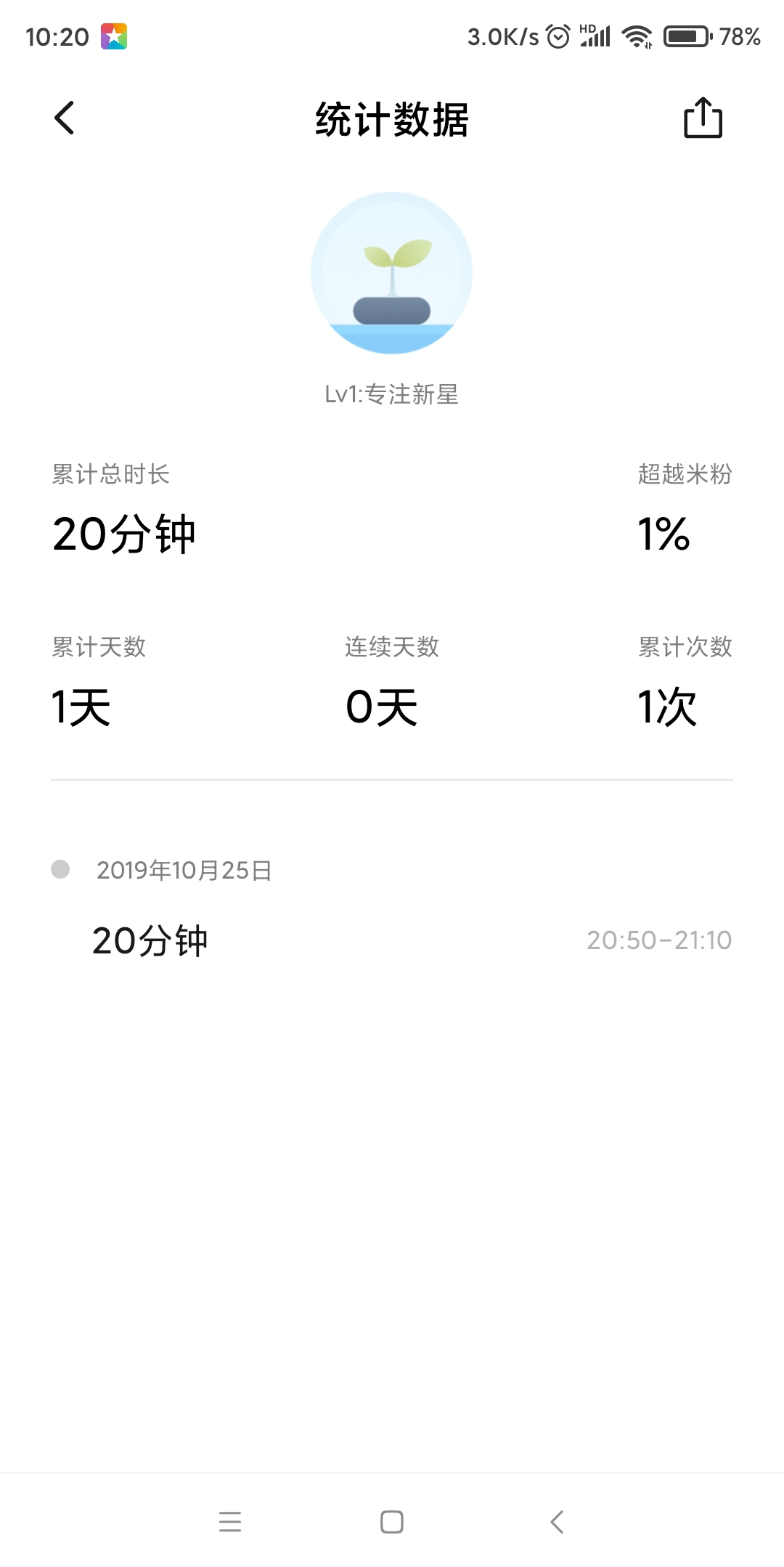784x1567 pixels.
Task: Share the focus statistics
Action: pos(703,118)
